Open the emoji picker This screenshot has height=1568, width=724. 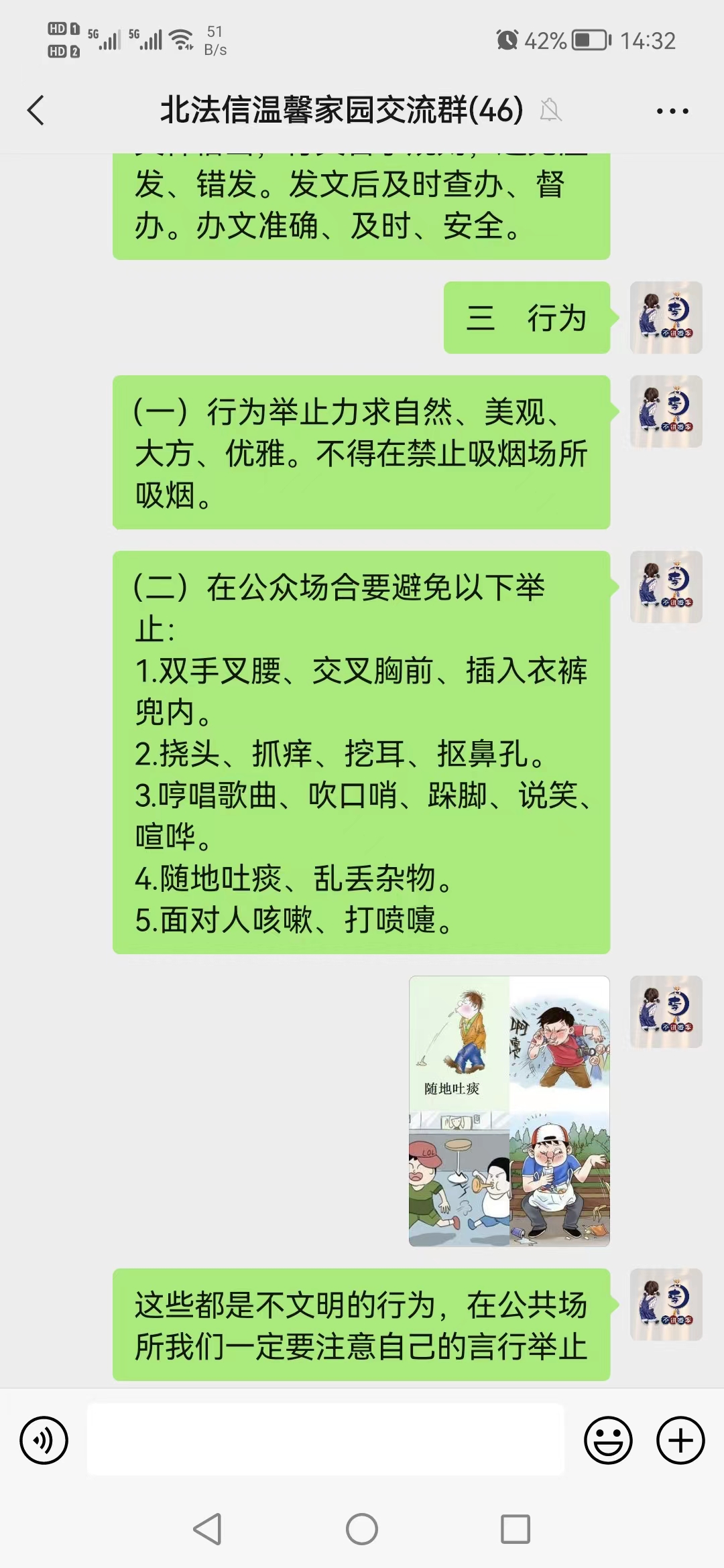pyautogui.click(x=608, y=1440)
